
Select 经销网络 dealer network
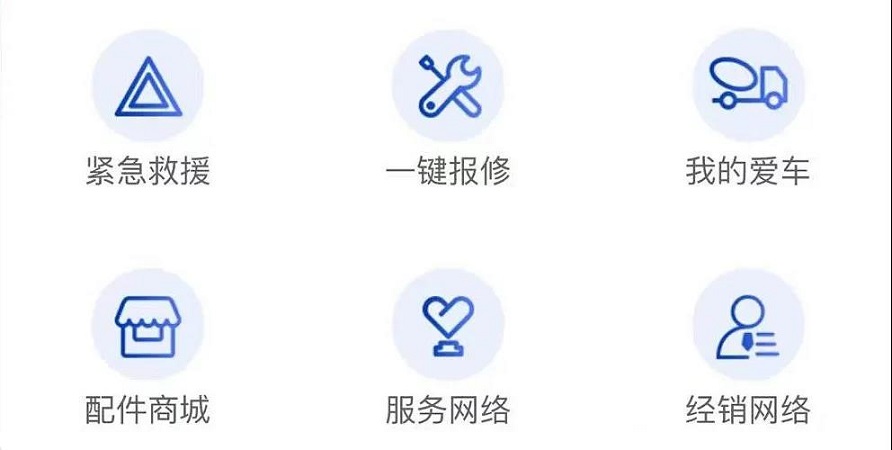(748, 325)
